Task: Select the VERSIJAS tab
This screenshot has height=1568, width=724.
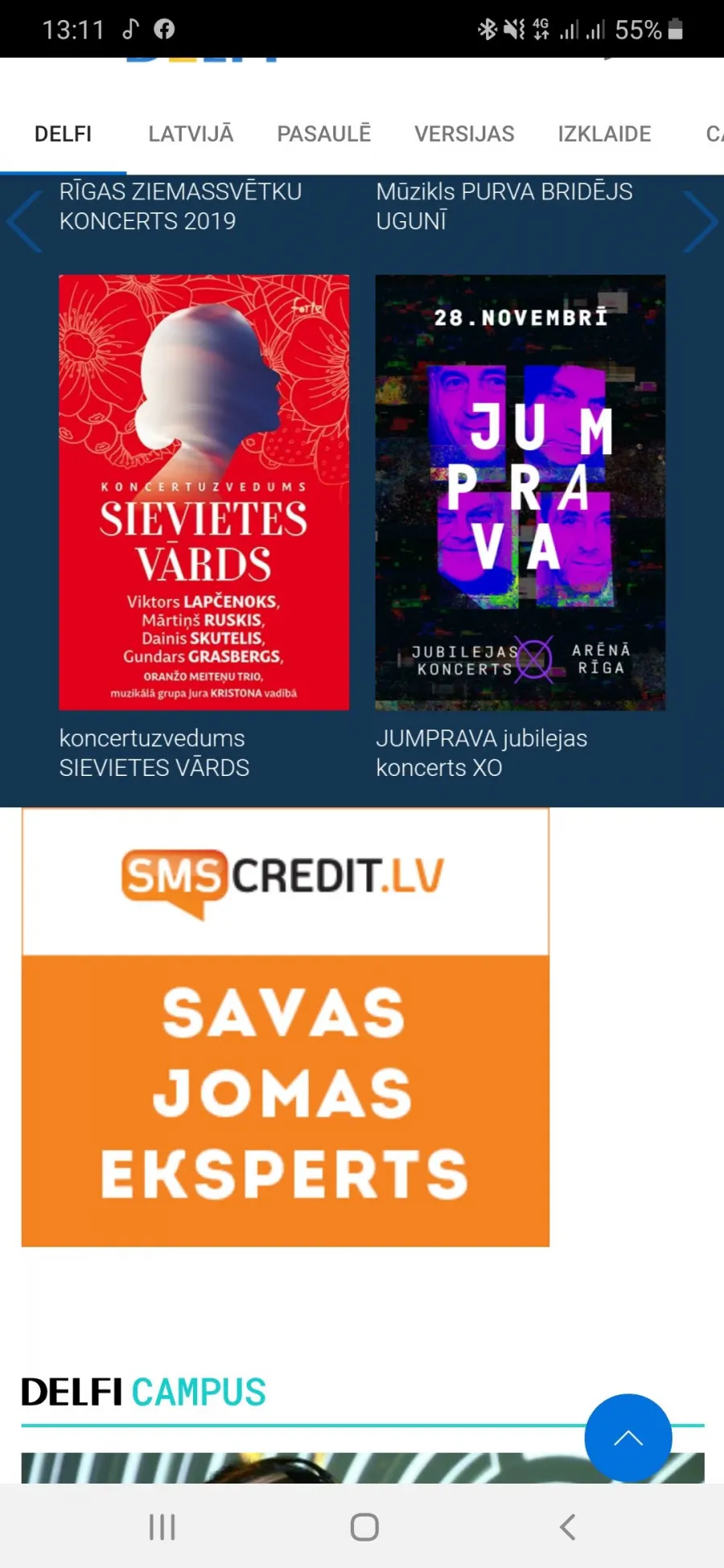Action: [x=464, y=133]
